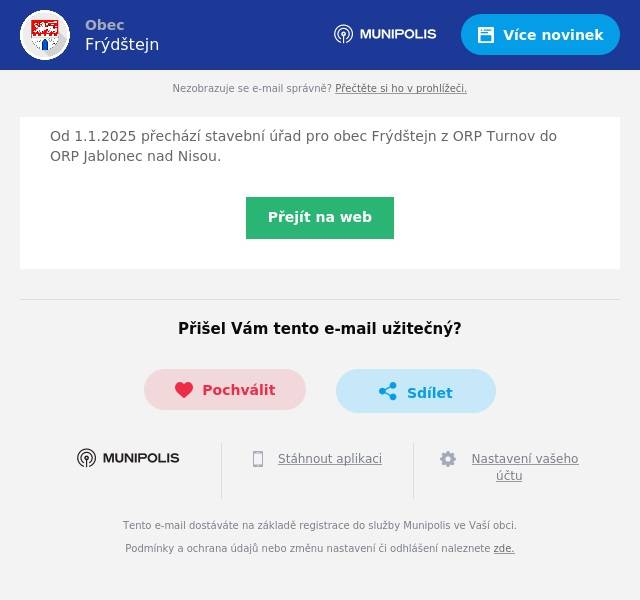
Task: Open Nastavení vašeho účtu link
Action: [x=524, y=466]
